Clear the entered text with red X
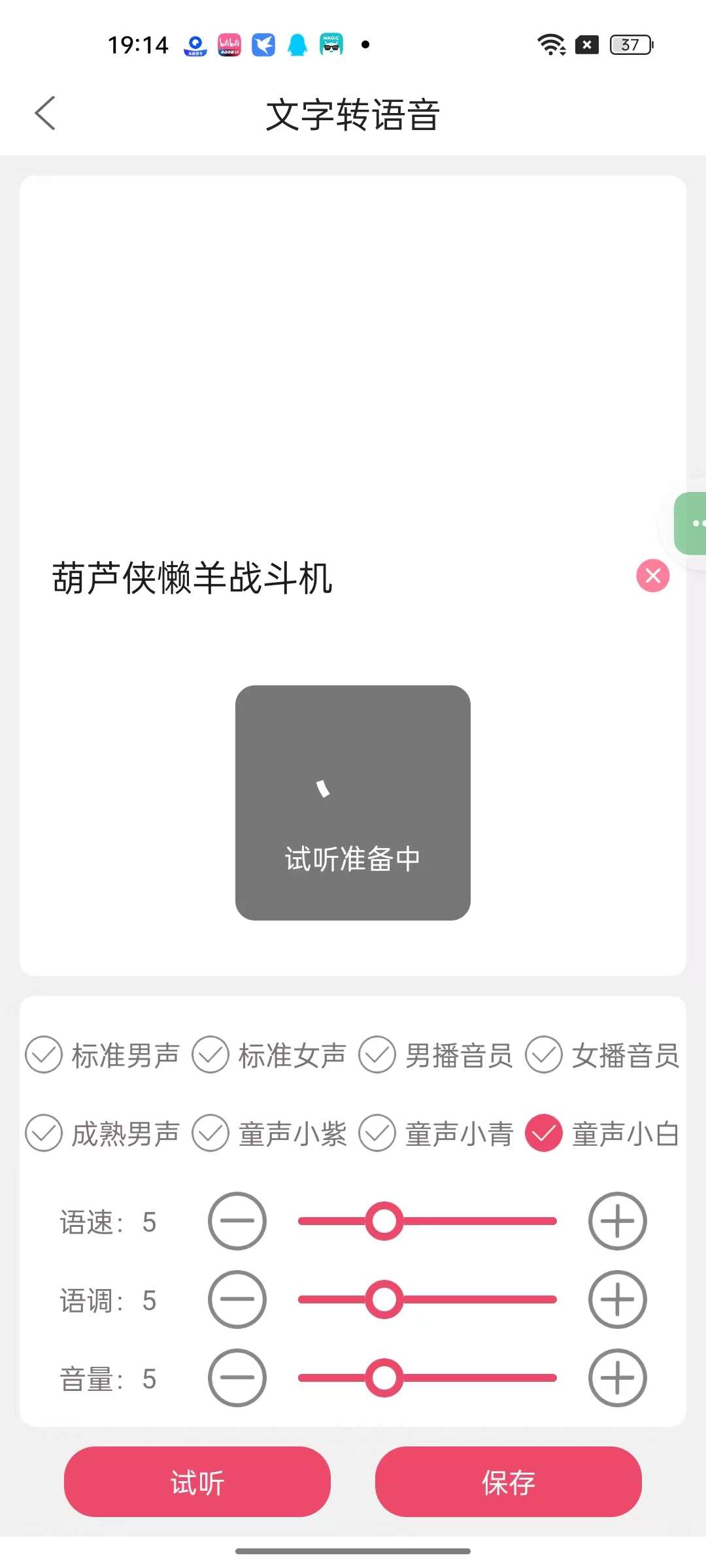Image resolution: width=706 pixels, height=1568 pixels. click(x=652, y=576)
